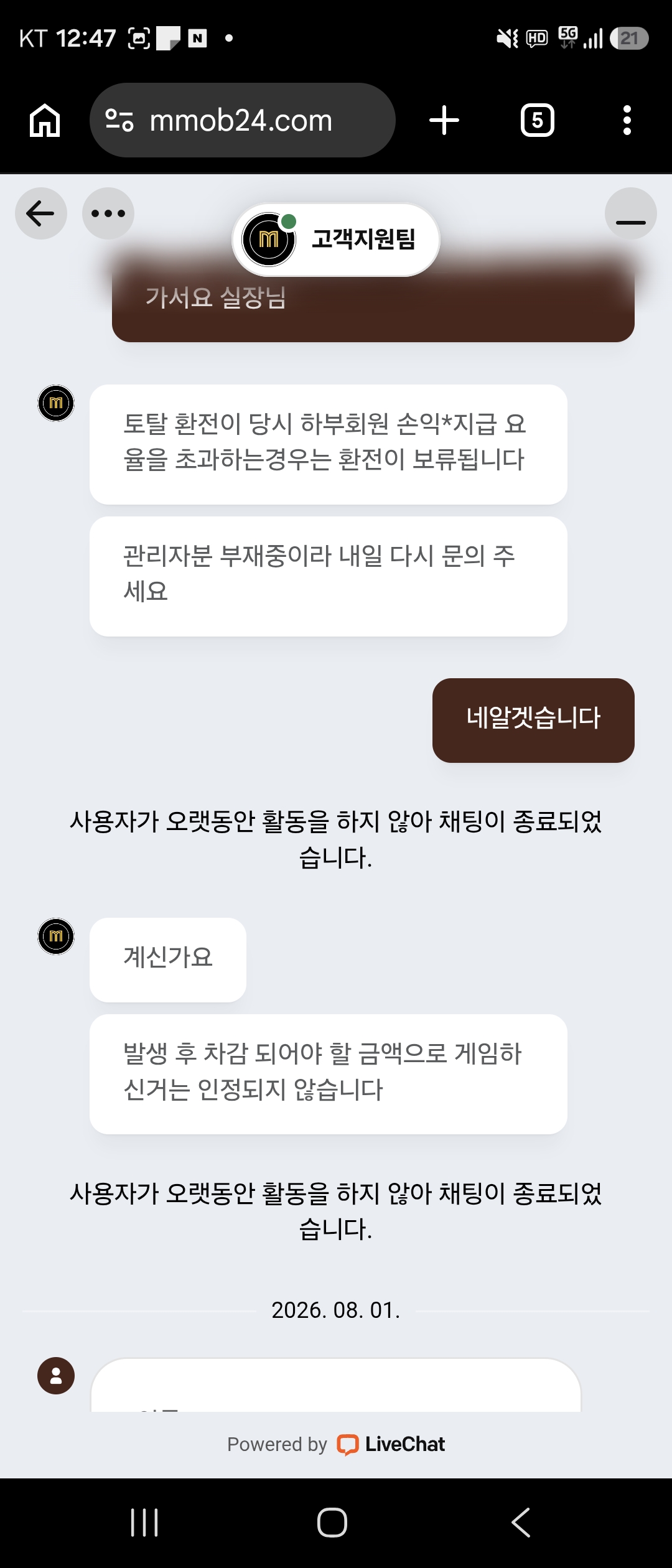The height and width of the screenshot is (1568, 672).
Task: Tap the system back button
Action: (x=521, y=1523)
